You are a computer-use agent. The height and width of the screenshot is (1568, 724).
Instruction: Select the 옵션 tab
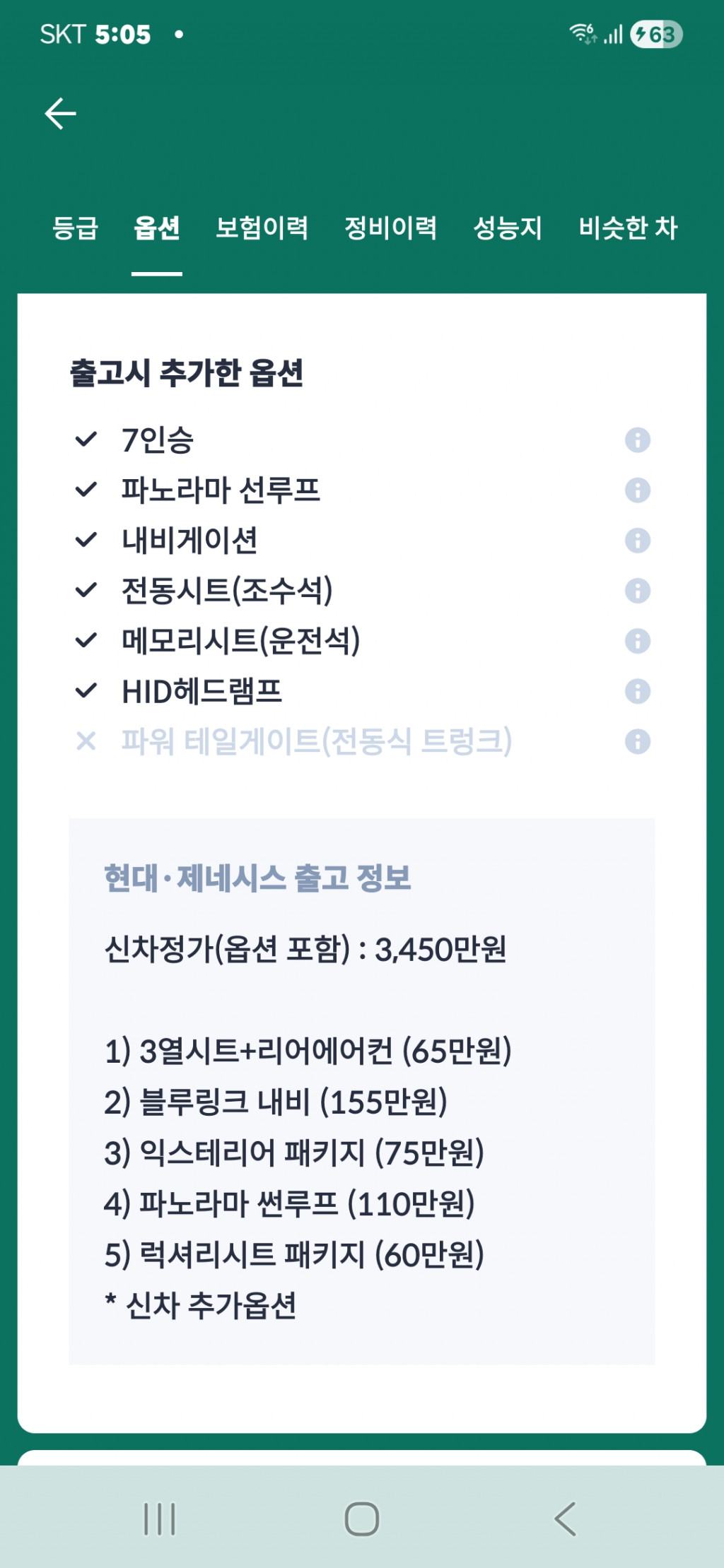[x=157, y=228]
